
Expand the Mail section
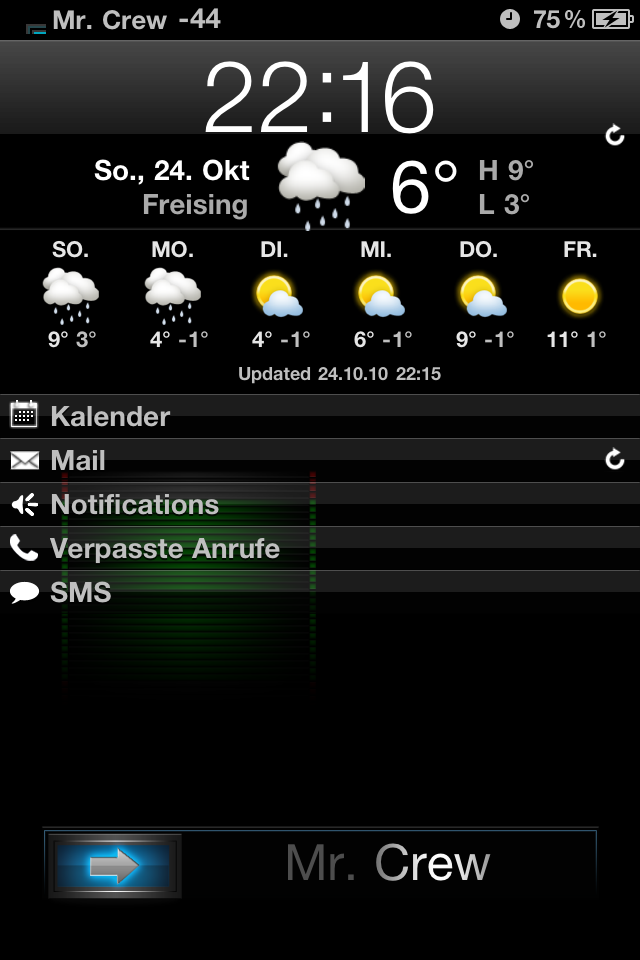pos(78,460)
